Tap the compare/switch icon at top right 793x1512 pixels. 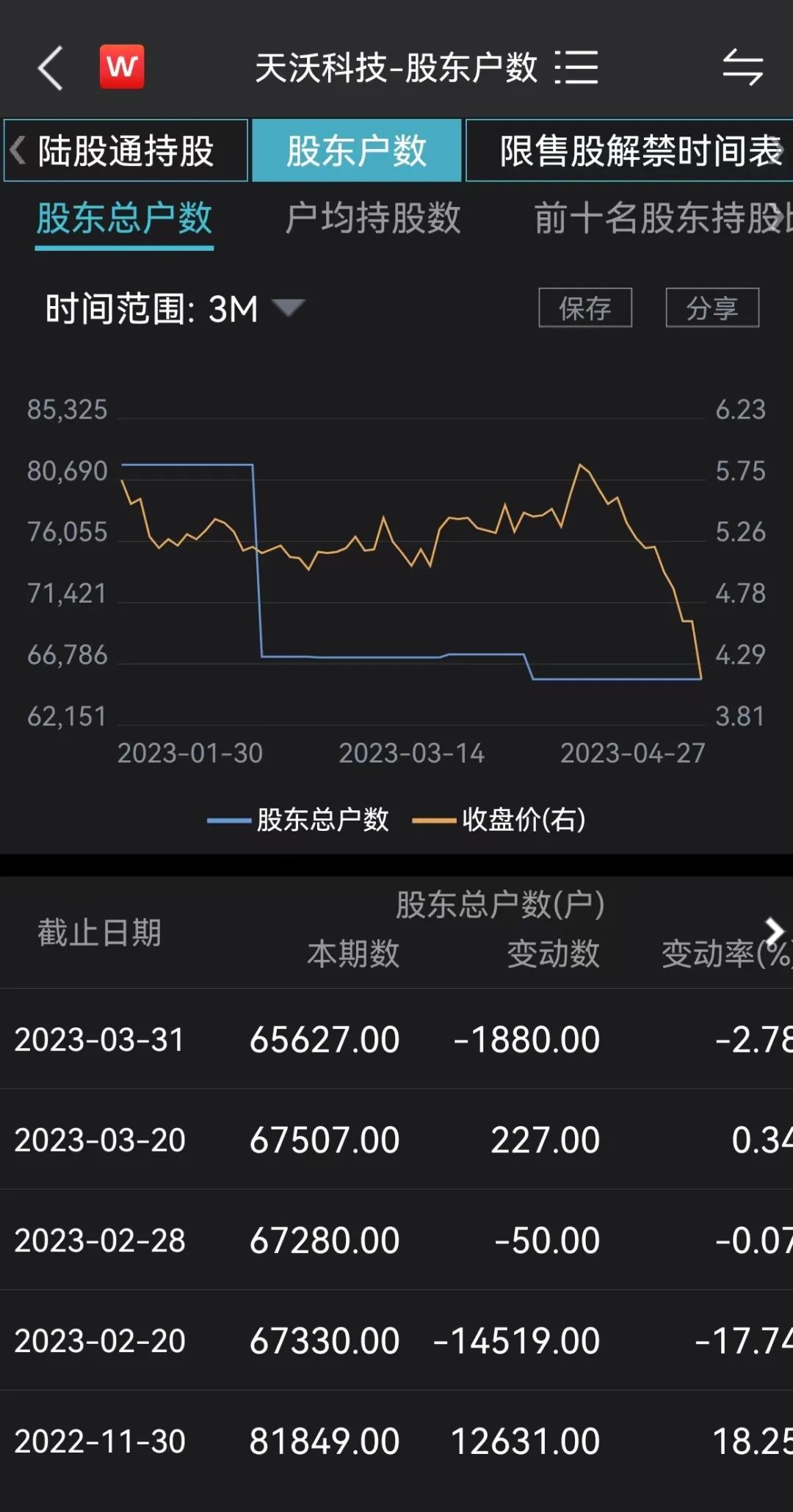coord(744,68)
